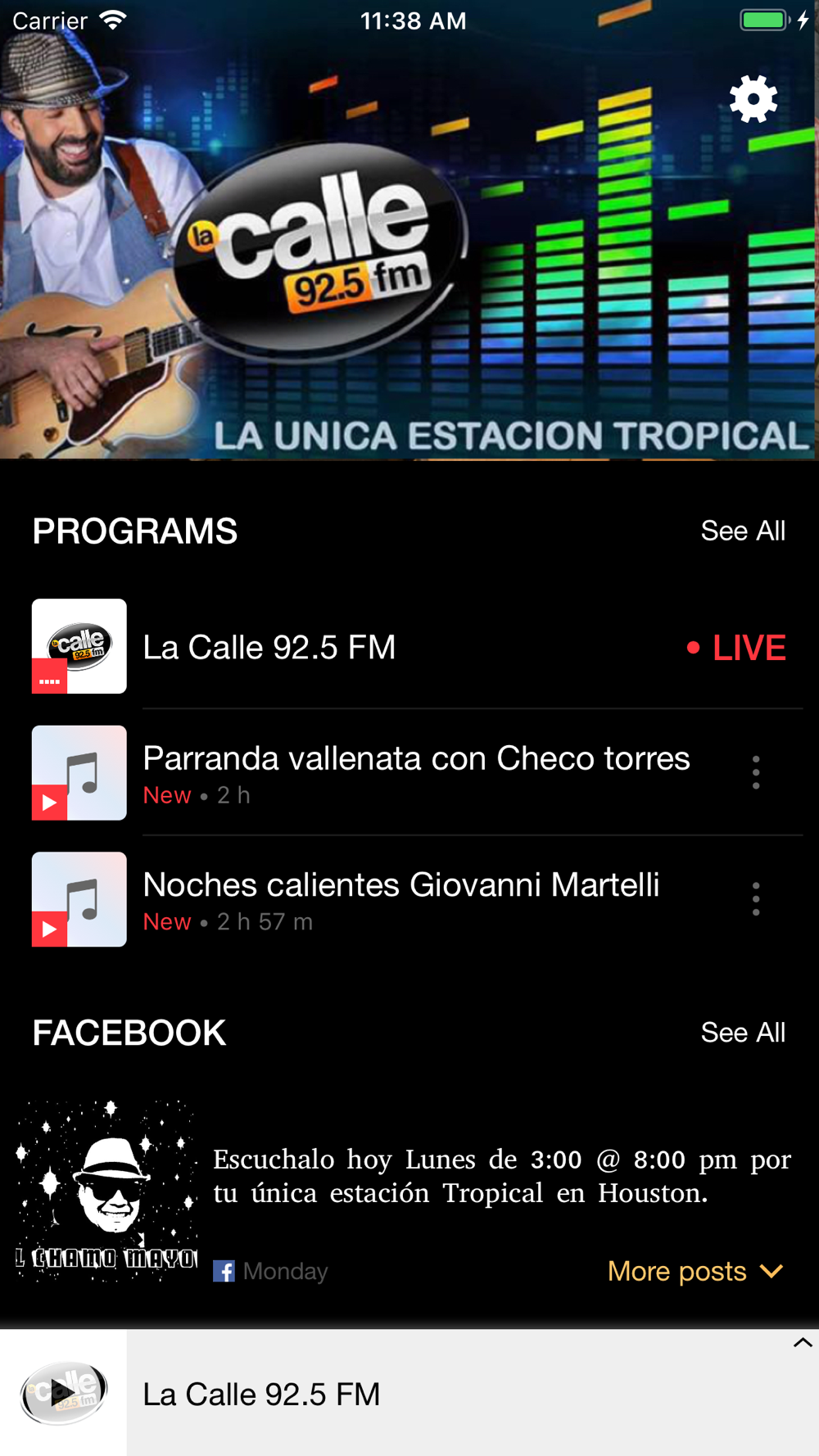Open options for Parranda vallenata con Checo torres
Viewport: 819px width, 1456px height.
pos(756,773)
